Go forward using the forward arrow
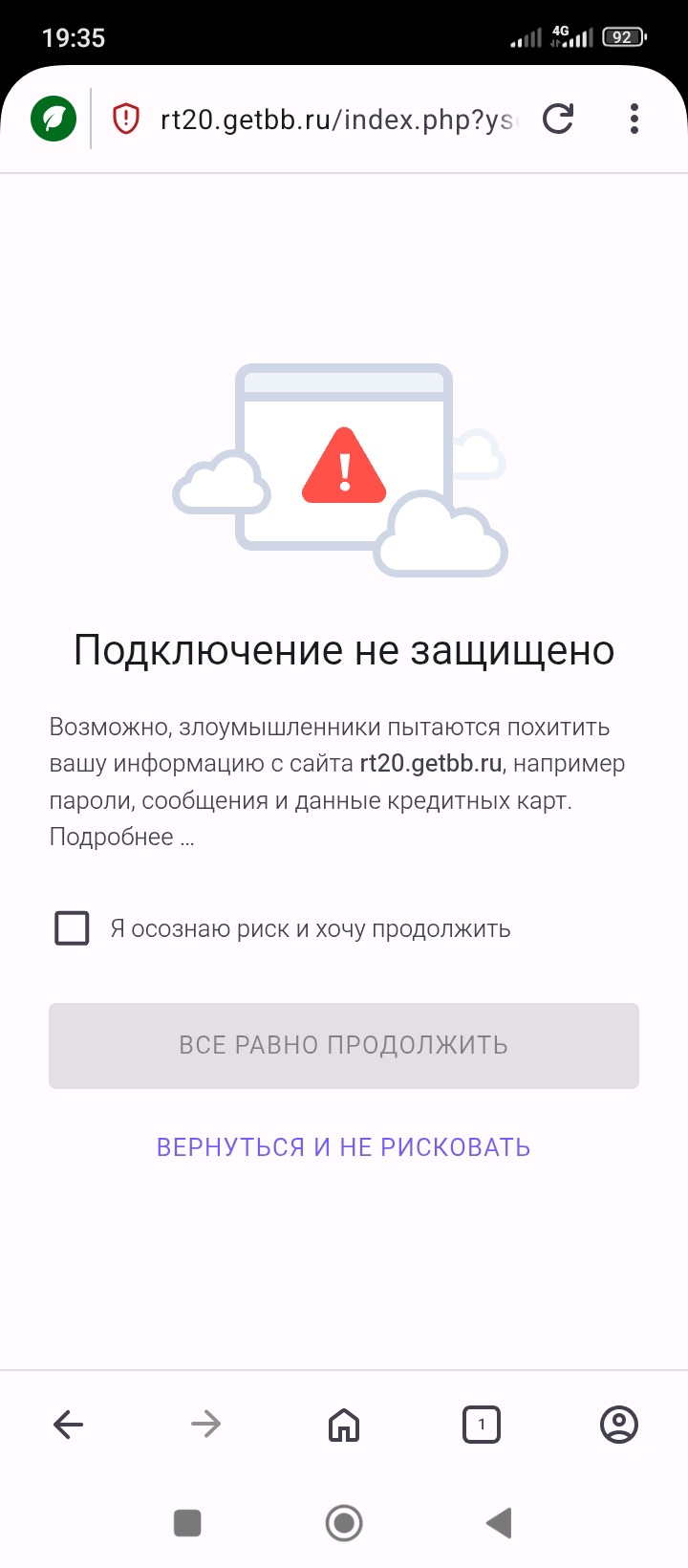The height and width of the screenshot is (1568, 688). point(205,1424)
